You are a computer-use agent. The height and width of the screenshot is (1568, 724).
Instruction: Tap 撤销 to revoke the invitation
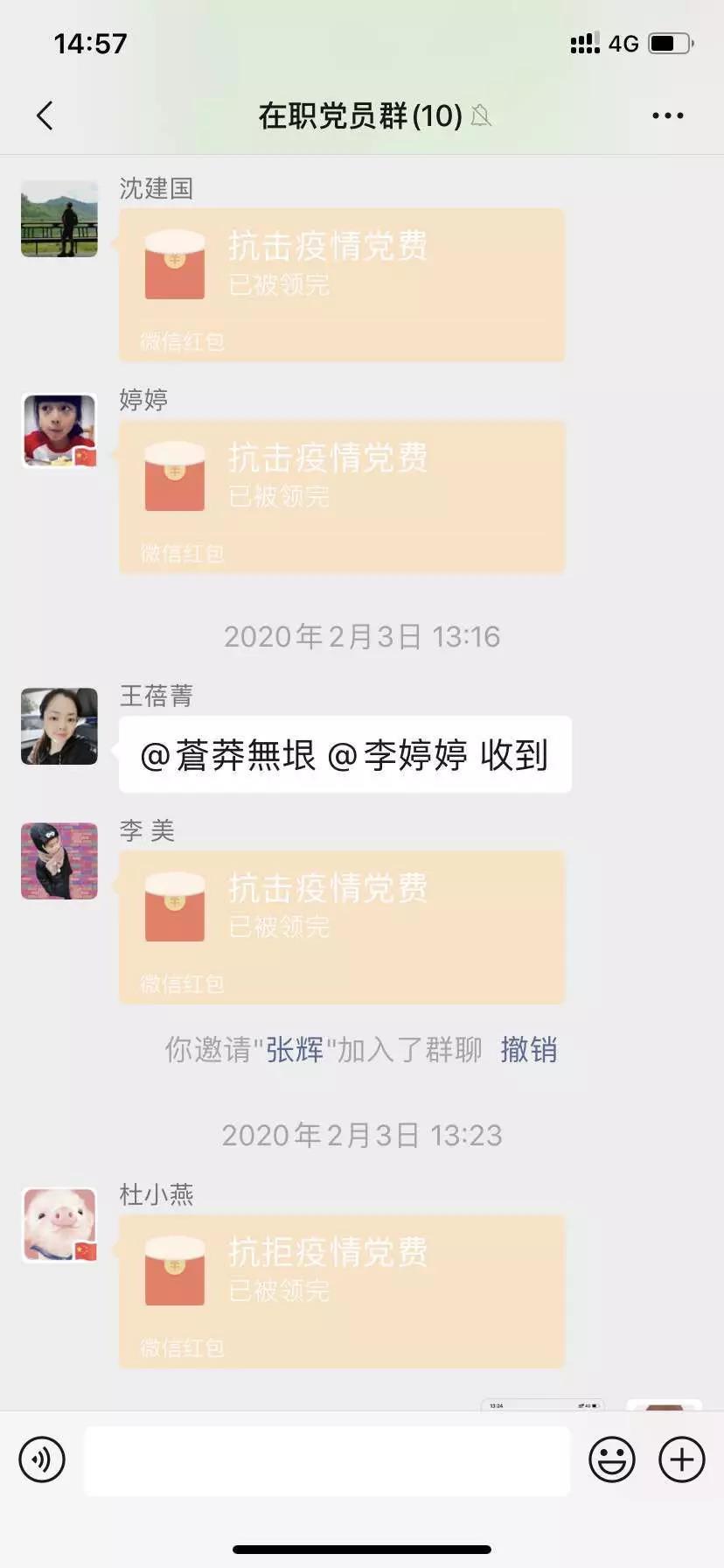click(x=528, y=1049)
